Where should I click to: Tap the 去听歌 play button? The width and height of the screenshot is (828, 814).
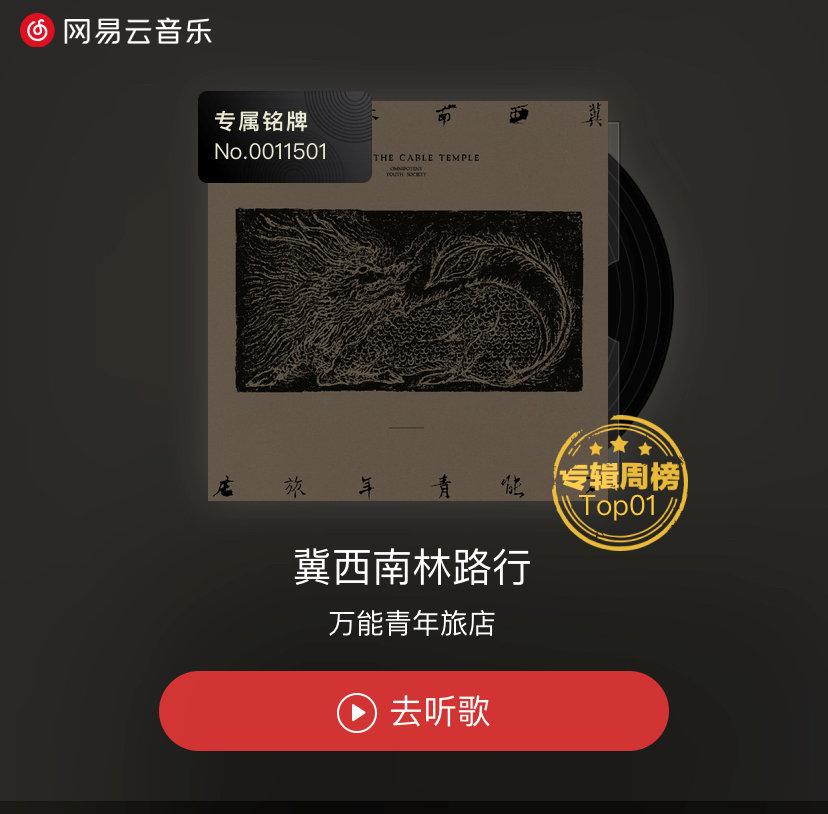413,711
